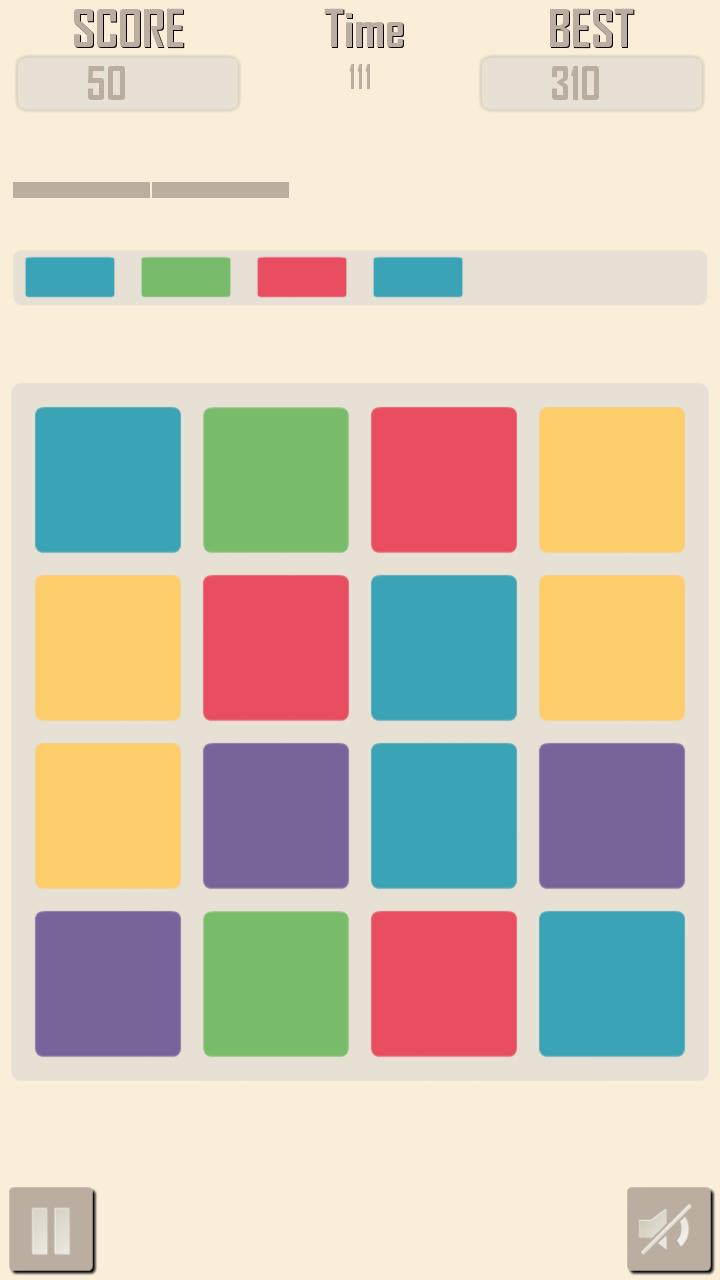Click the purple tile at the right of row three
720x1280 pixels.
click(611, 815)
